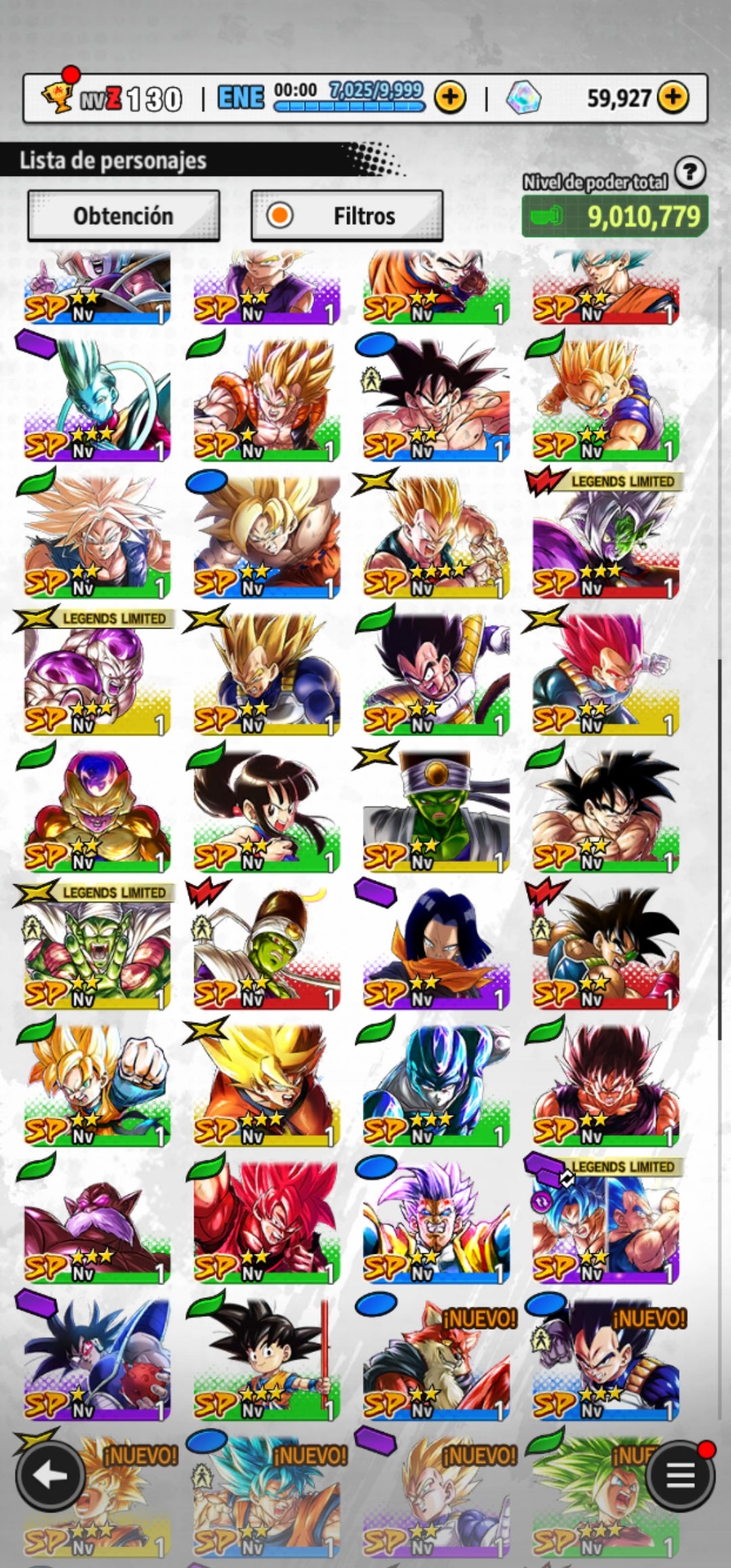Open the Obtención sort button
731x1568 pixels.
[123, 216]
